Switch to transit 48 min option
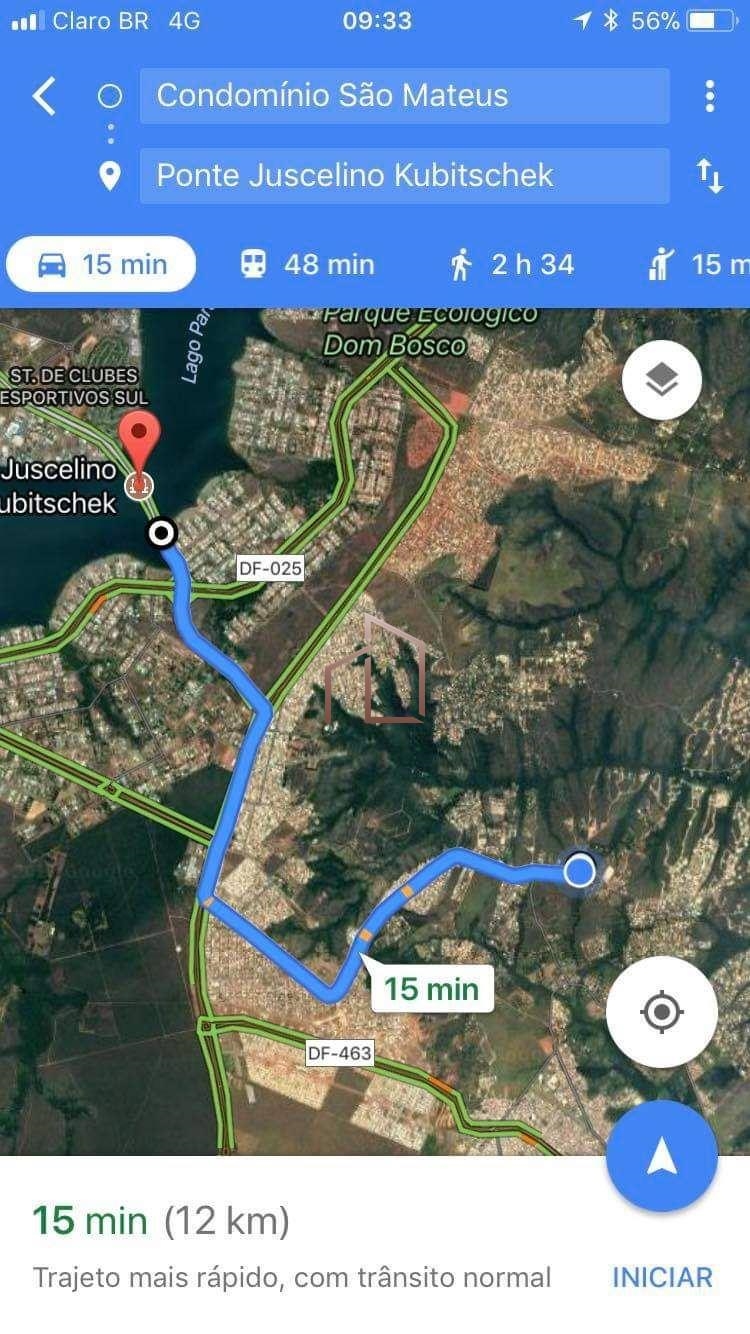Viewport: 750px width, 1334px height. click(x=307, y=264)
